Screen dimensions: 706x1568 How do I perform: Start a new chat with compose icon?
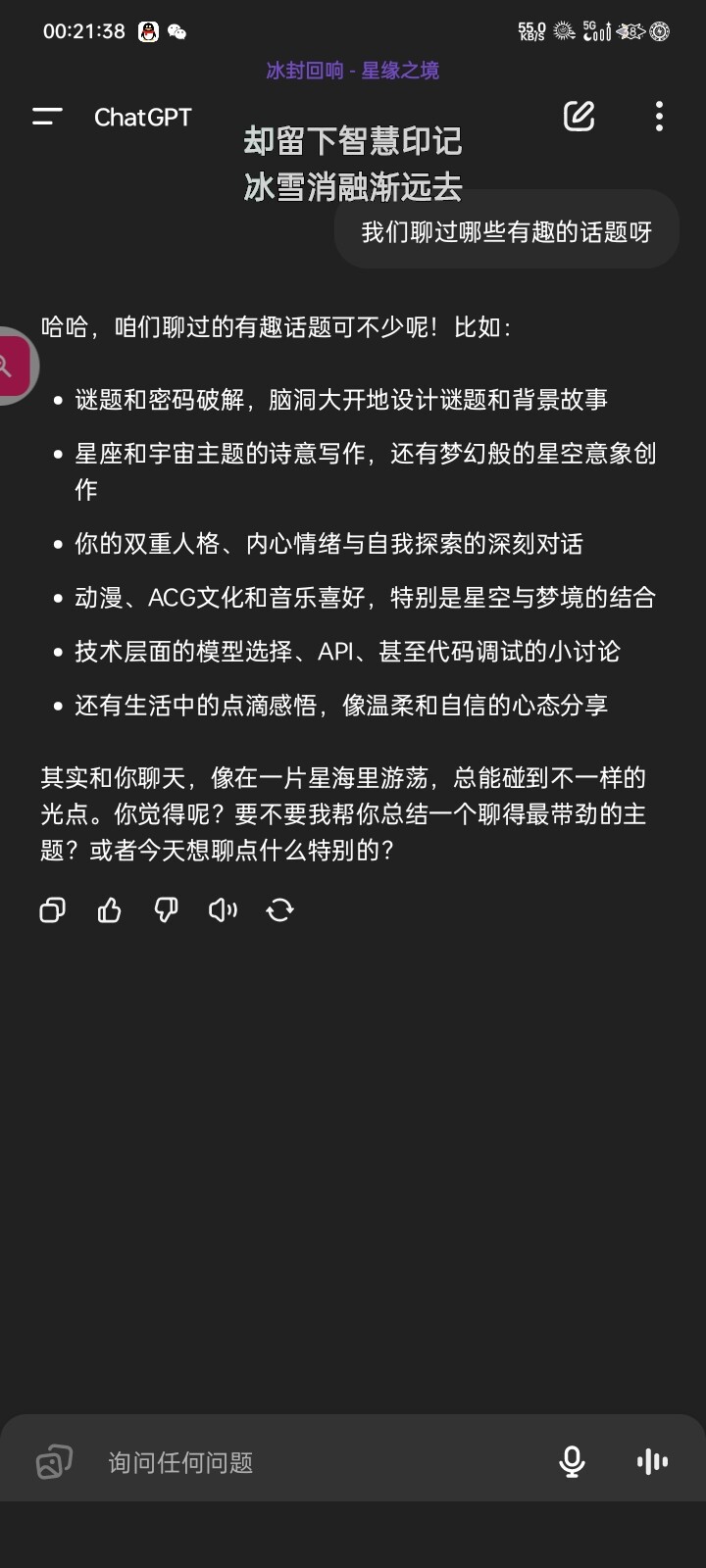point(579,116)
